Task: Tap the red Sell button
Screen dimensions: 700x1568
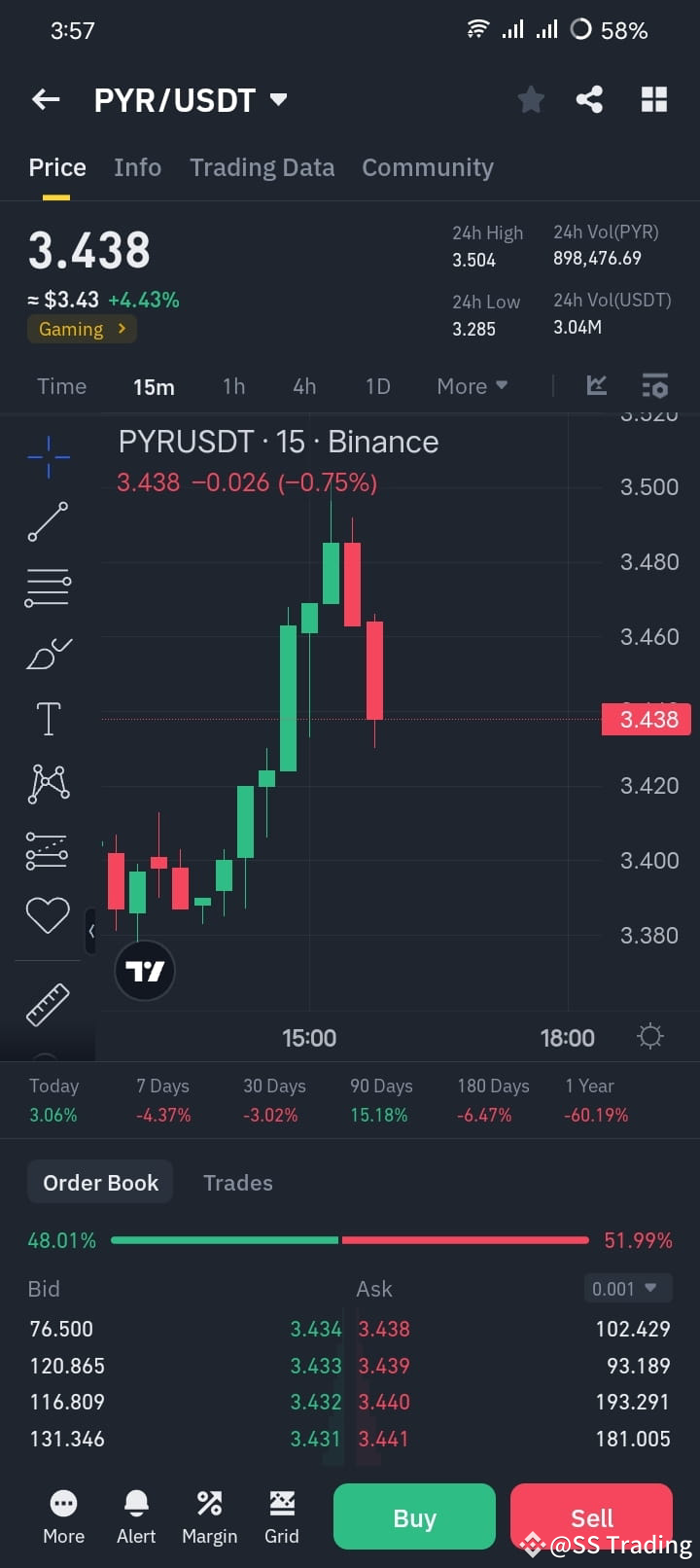Action: pos(591,1516)
